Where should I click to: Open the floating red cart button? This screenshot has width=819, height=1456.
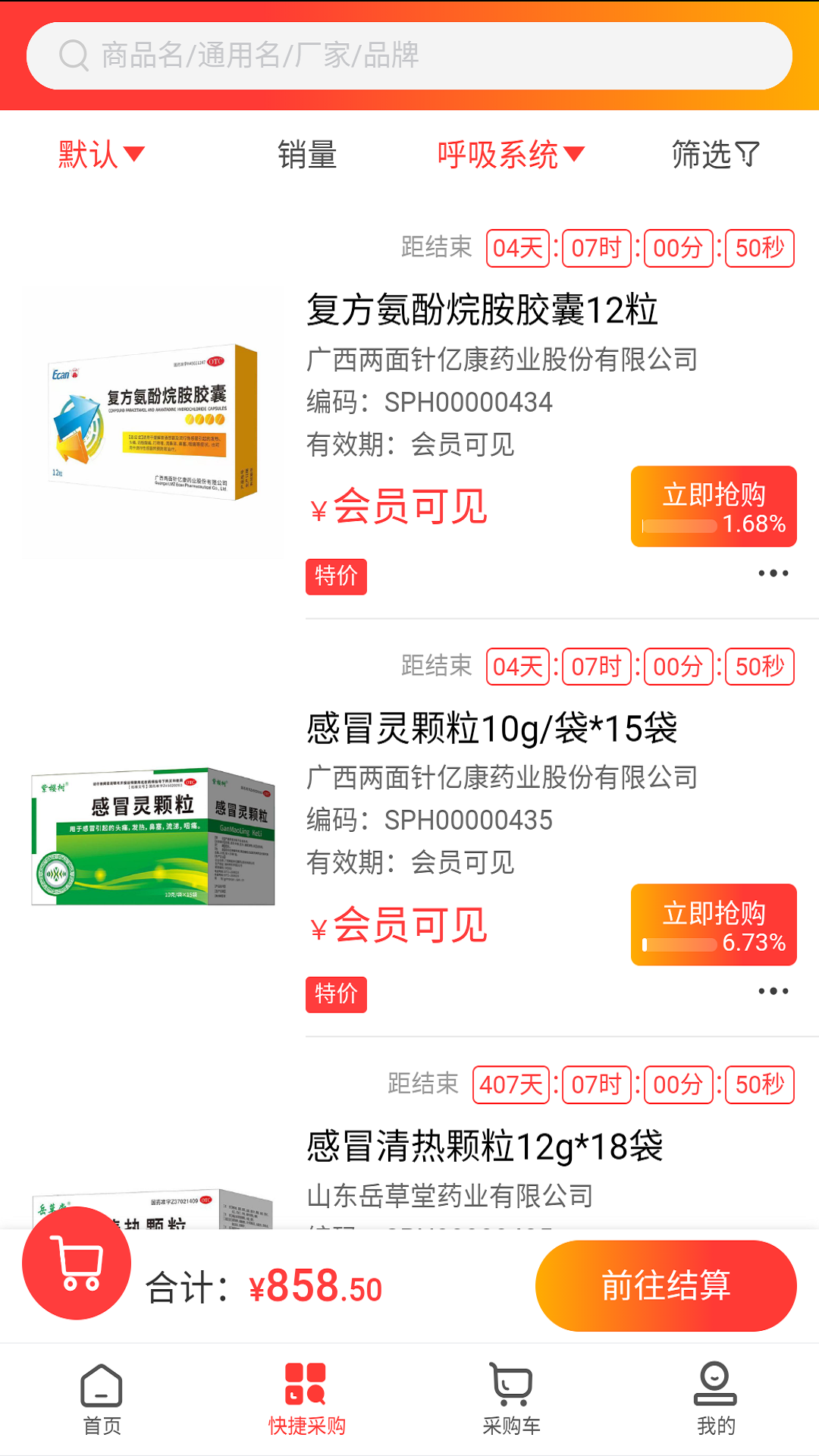point(77,1263)
